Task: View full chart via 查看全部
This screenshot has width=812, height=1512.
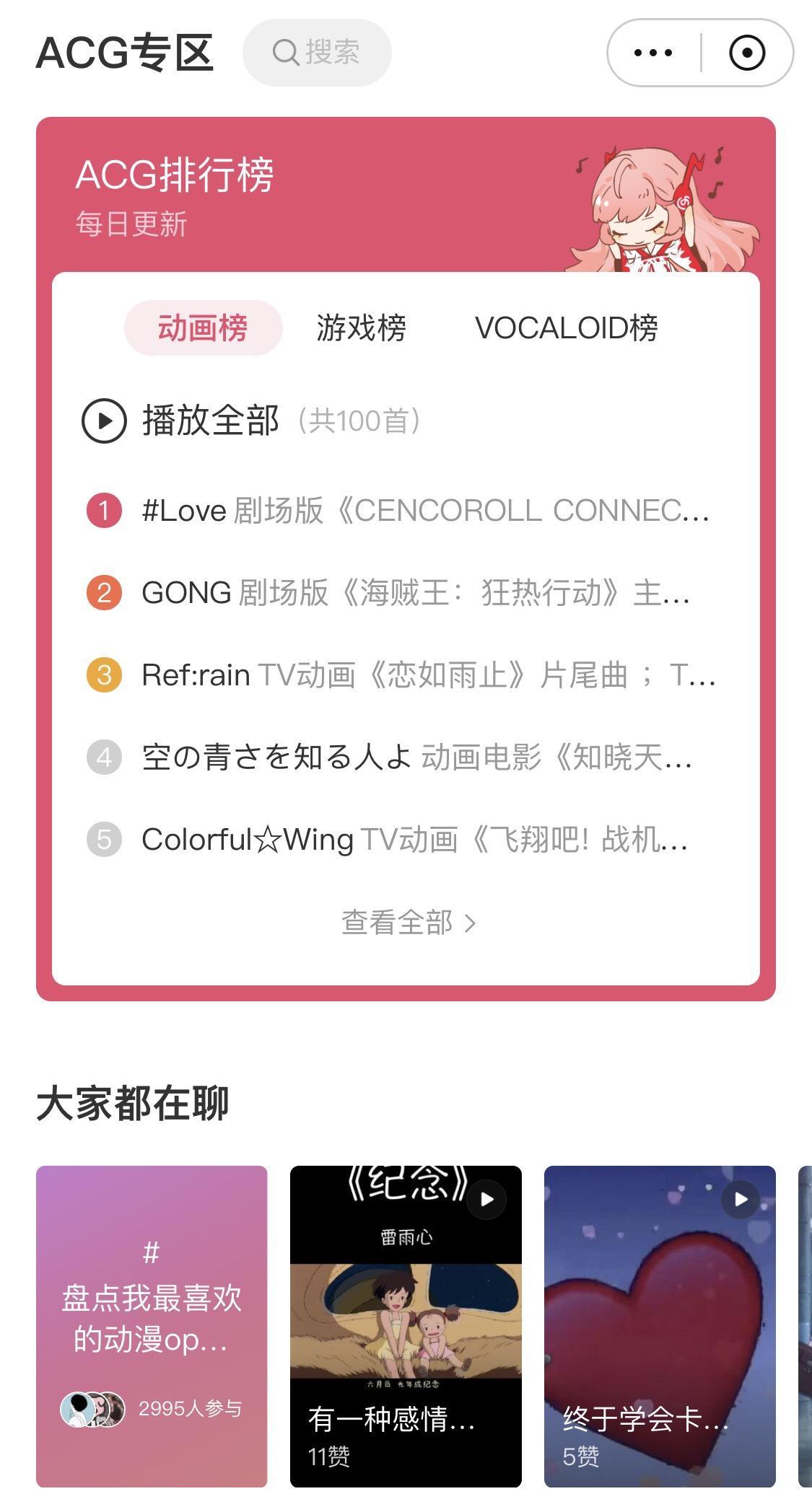Action: 408,923
